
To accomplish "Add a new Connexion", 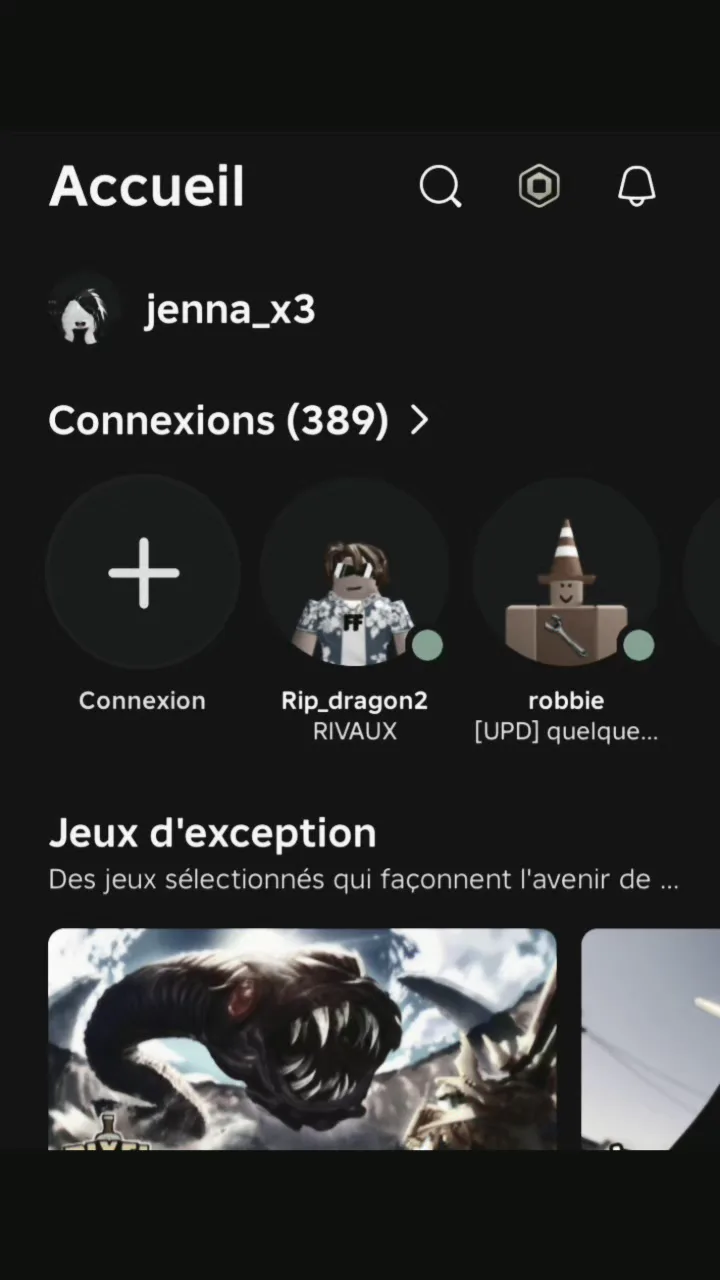I will [x=143, y=573].
